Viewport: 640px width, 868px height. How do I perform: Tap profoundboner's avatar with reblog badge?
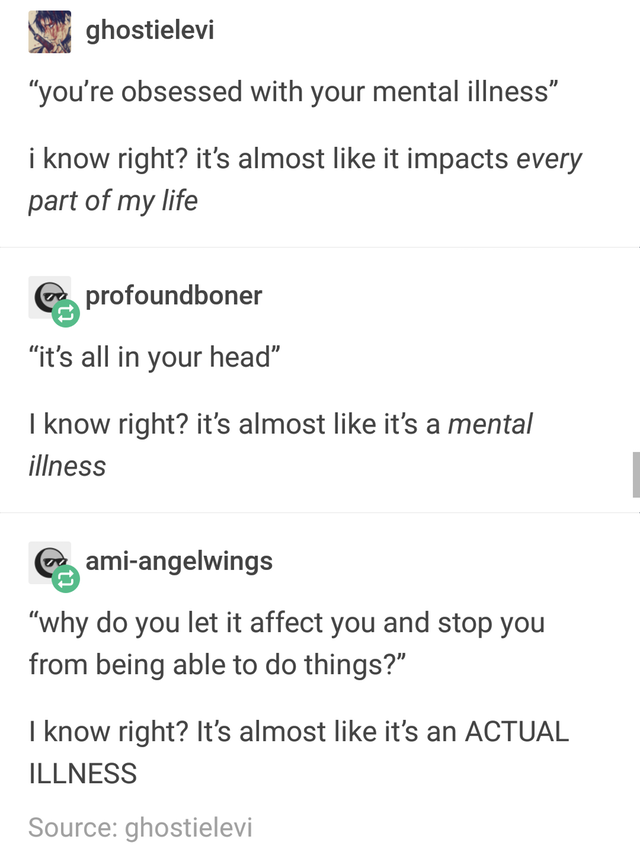(x=50, y=298)
